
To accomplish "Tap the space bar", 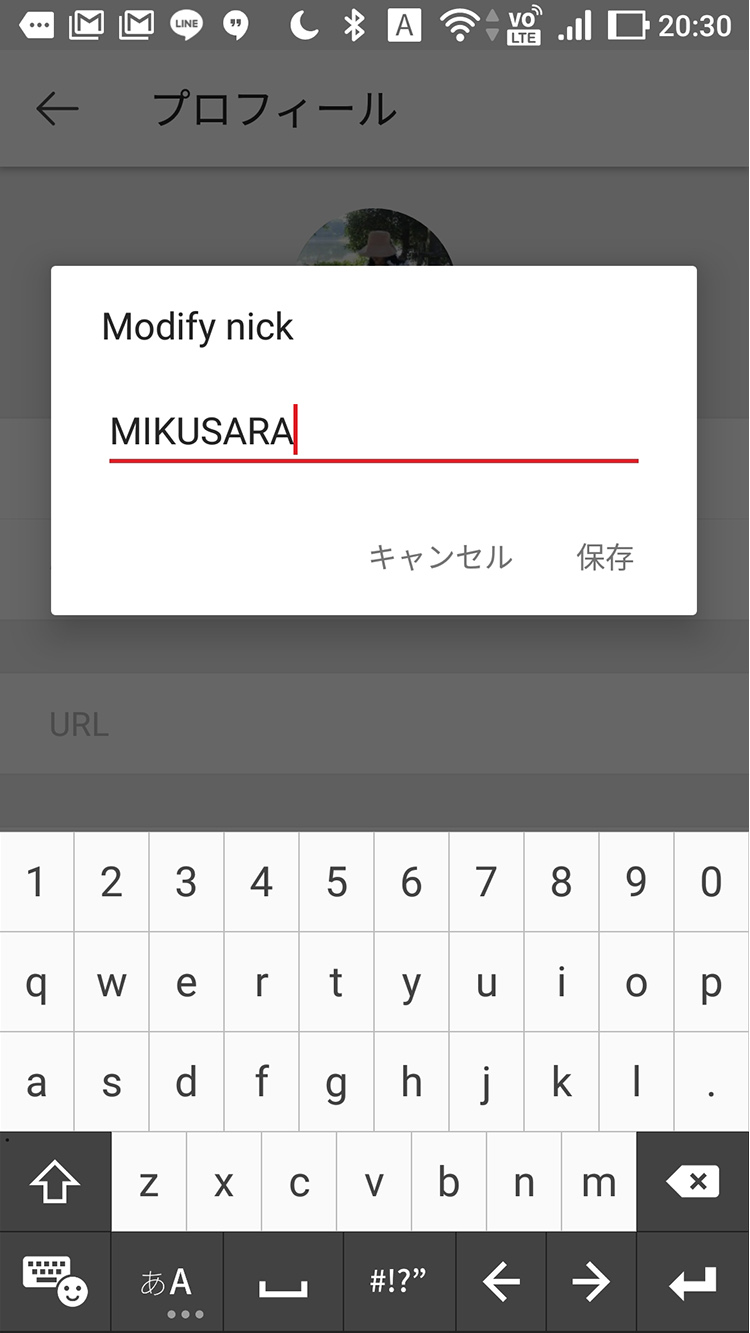I will tap(283, 1283).
